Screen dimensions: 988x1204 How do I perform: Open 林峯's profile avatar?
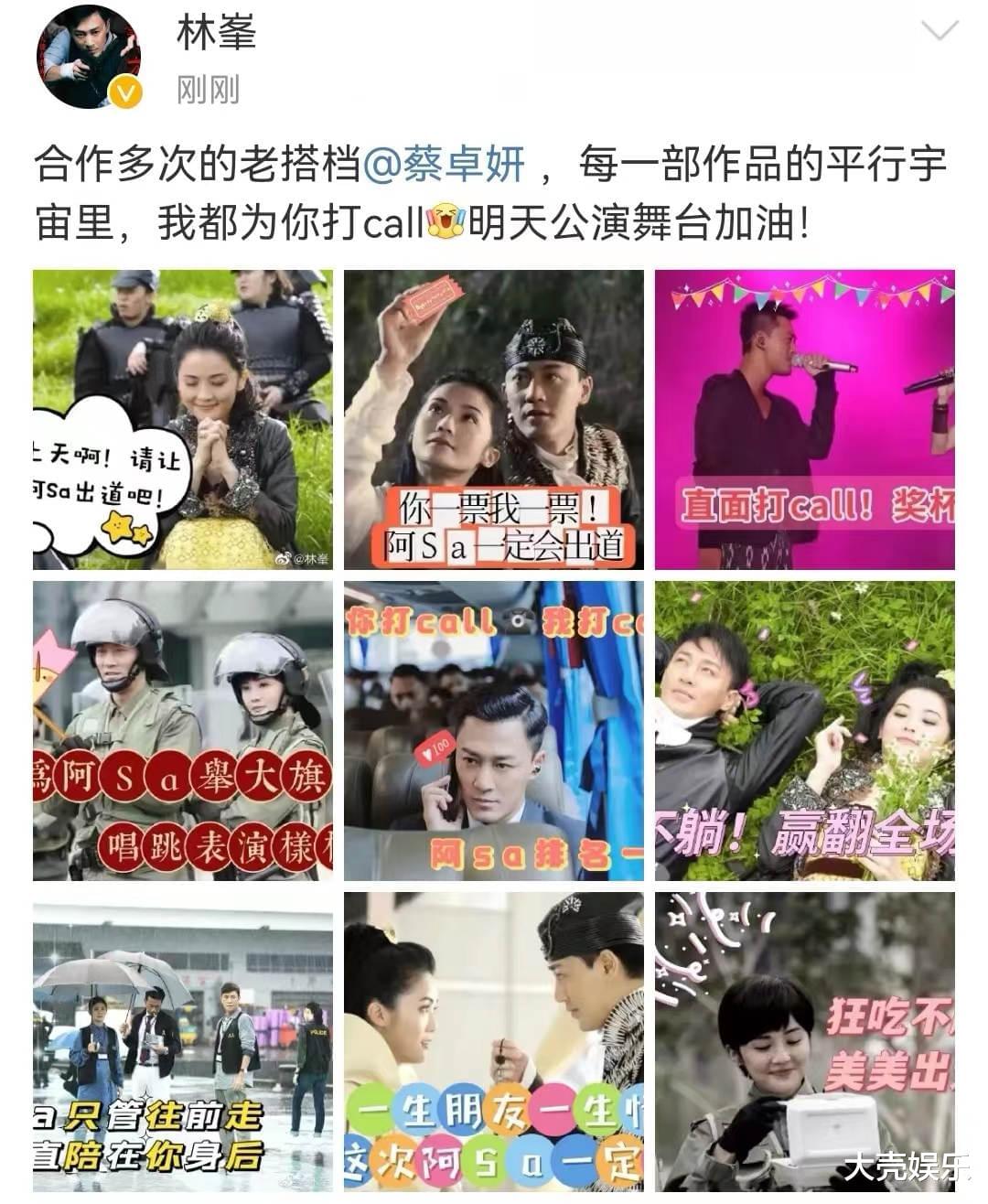[89, 60]
